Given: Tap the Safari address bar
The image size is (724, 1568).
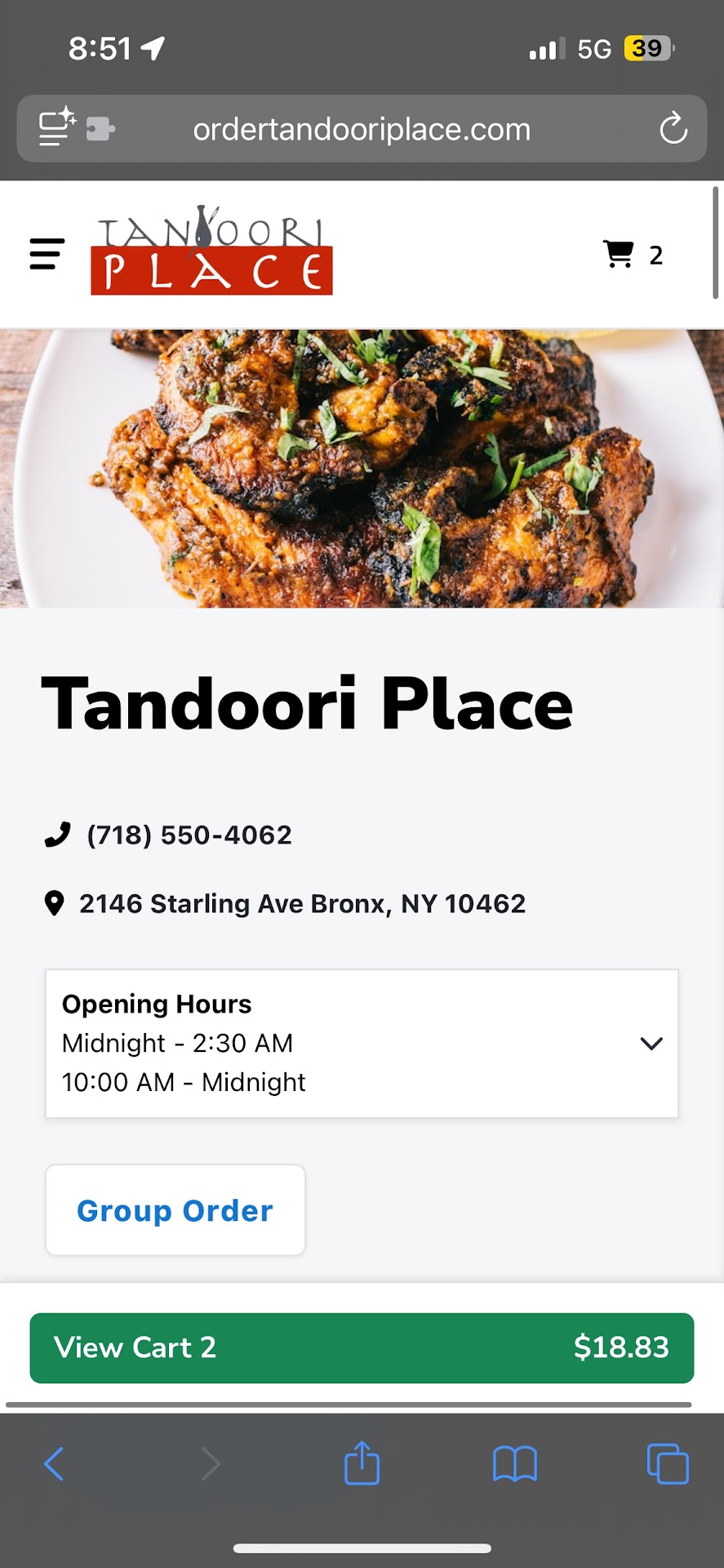Looking at the screenshot, I should click(x=362, y=129).
